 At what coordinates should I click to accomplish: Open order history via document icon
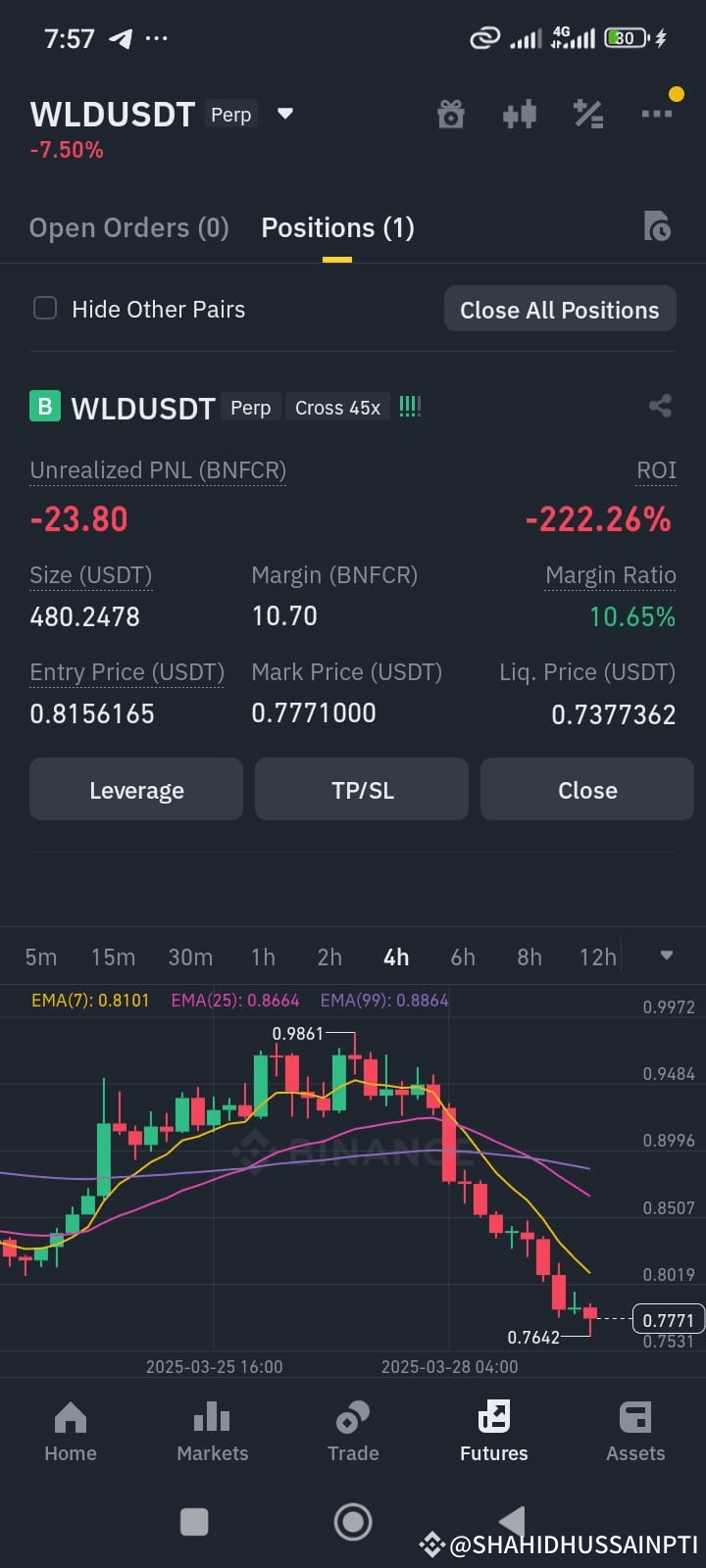point(658,226)
